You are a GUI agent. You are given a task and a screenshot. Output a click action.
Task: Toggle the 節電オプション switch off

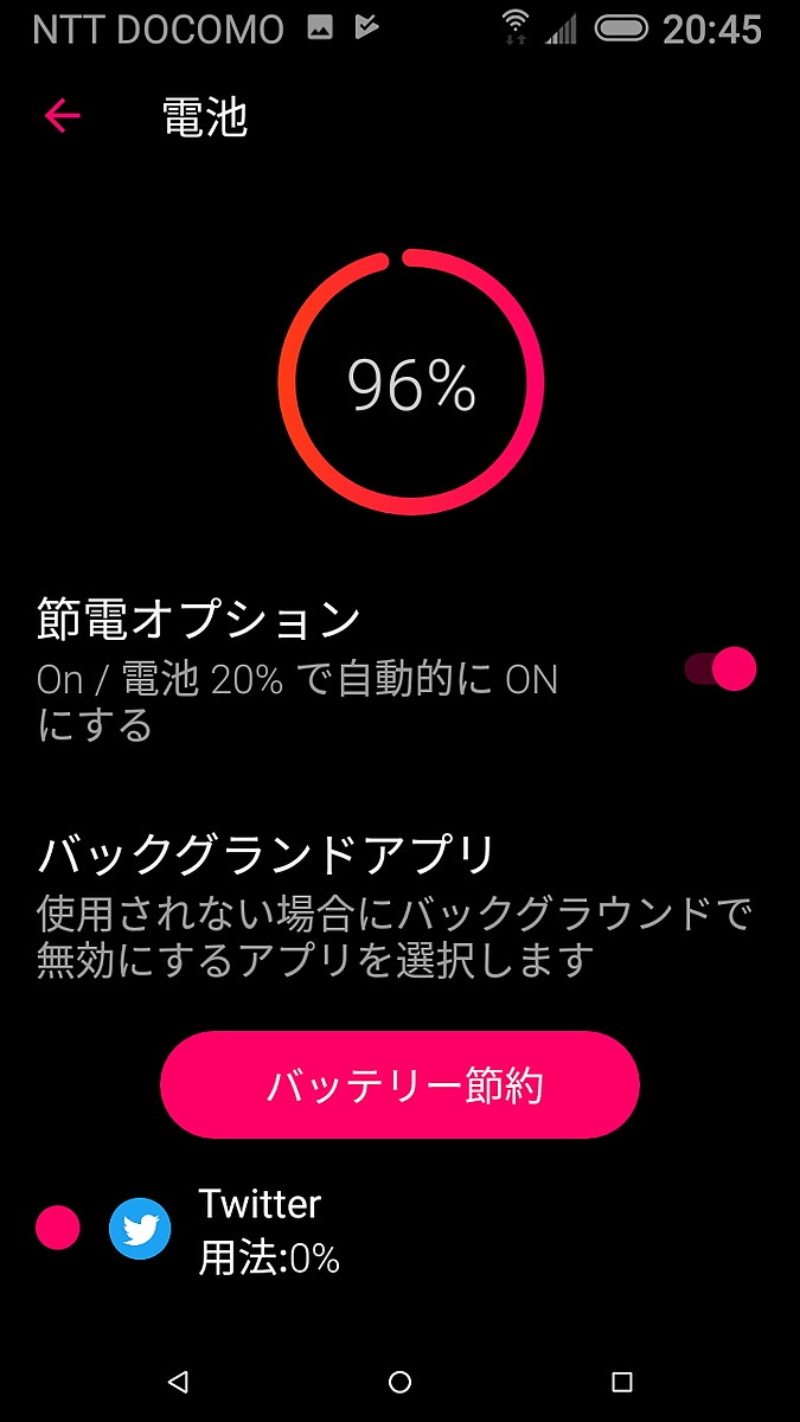(x=721, y=669)
